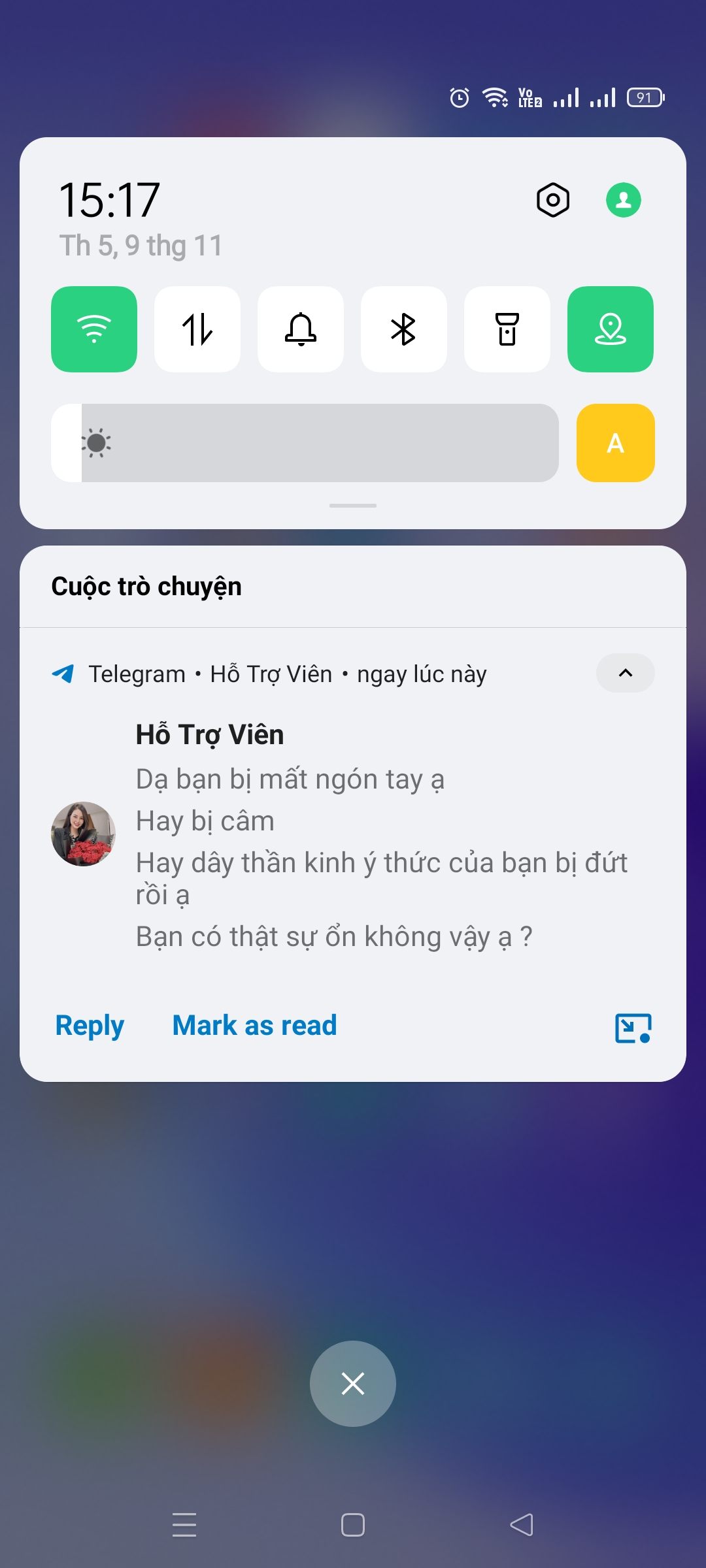Screen dimensions: 706x1568
Task: Disable the location tile
Action: tap(611, 329)
